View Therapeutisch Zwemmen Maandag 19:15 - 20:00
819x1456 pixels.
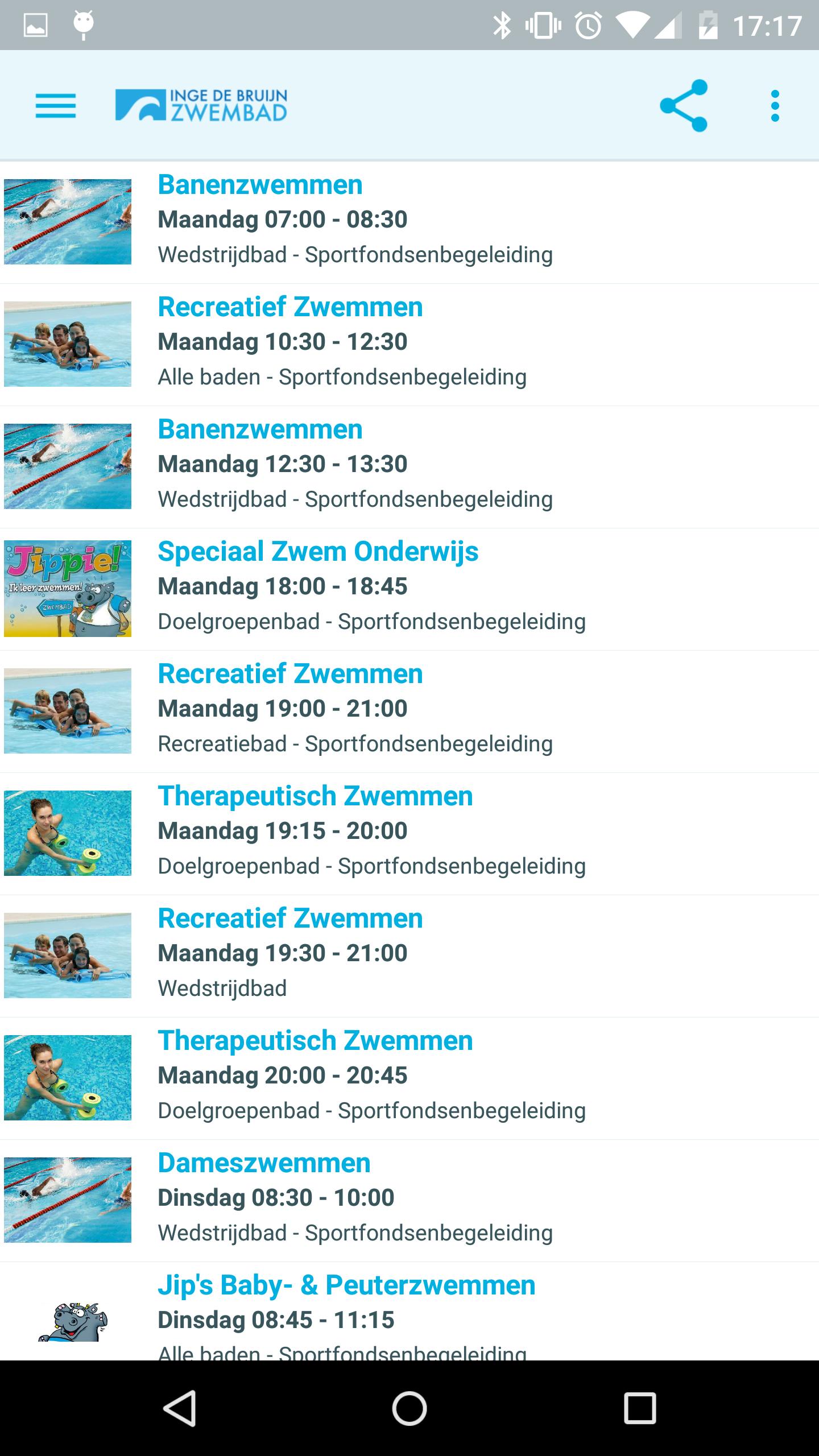(x=409, y=834)
